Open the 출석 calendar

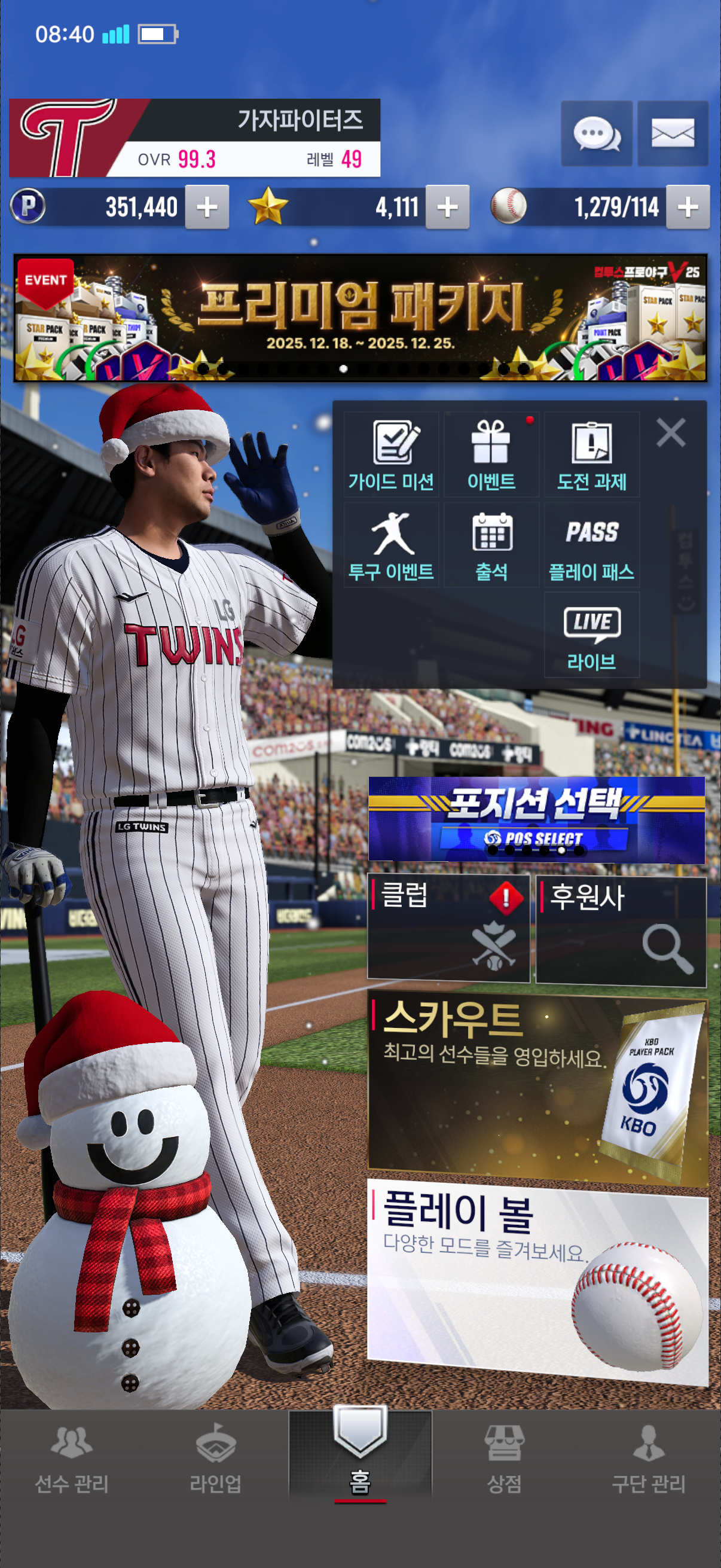(x=491, y=545)
